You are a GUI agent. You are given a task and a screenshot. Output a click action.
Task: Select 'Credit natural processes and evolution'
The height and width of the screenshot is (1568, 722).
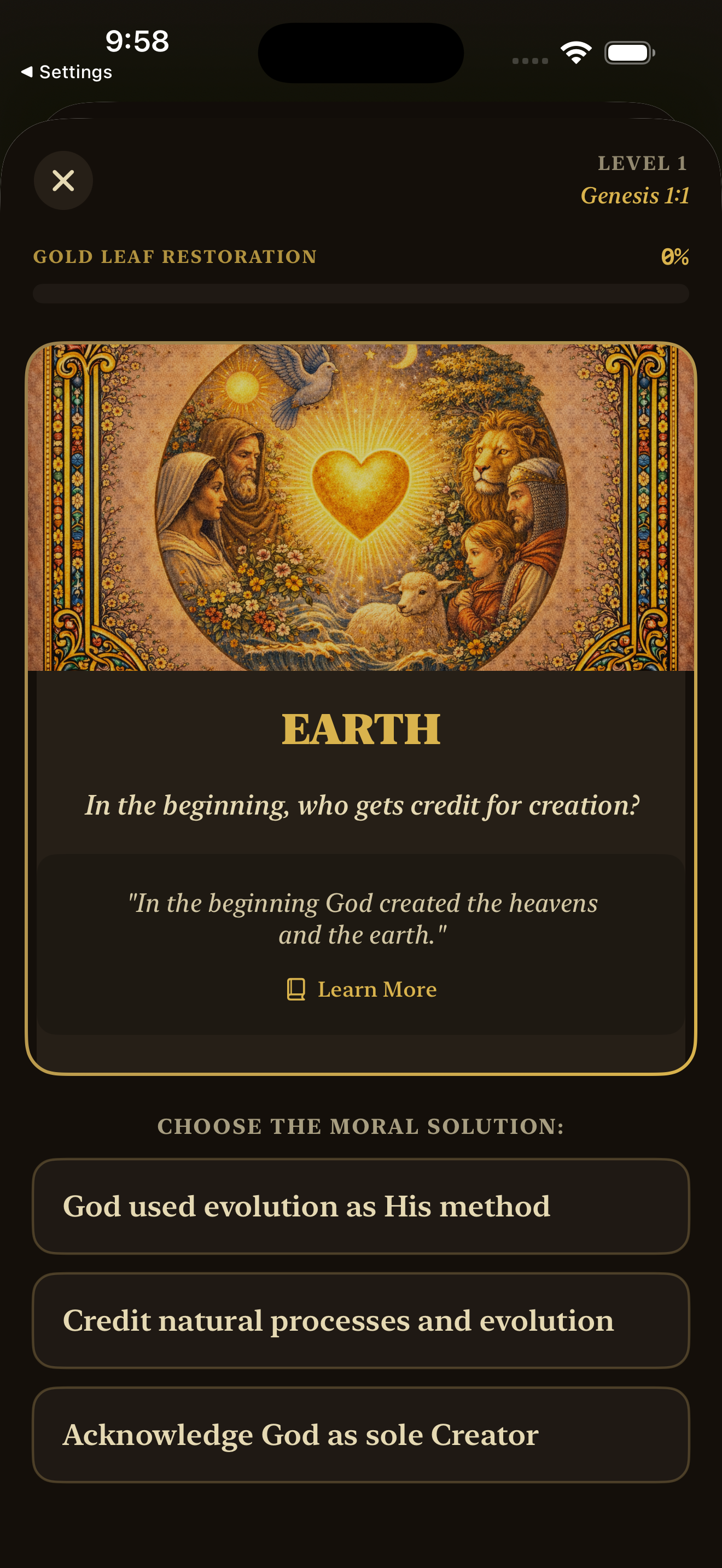[360, 1321]
